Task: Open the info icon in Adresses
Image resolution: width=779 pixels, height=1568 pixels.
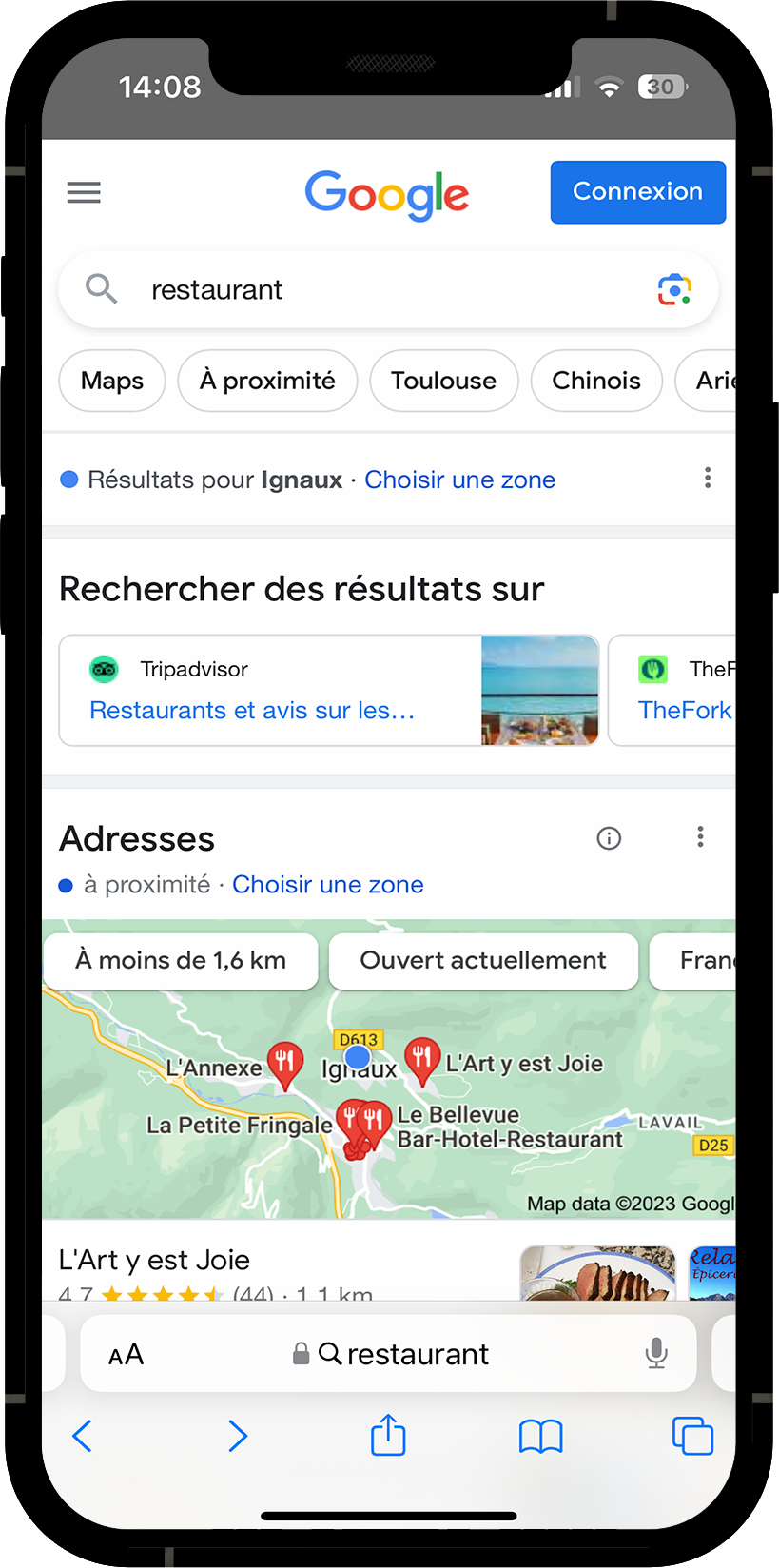Action: (x=609, y=837)
